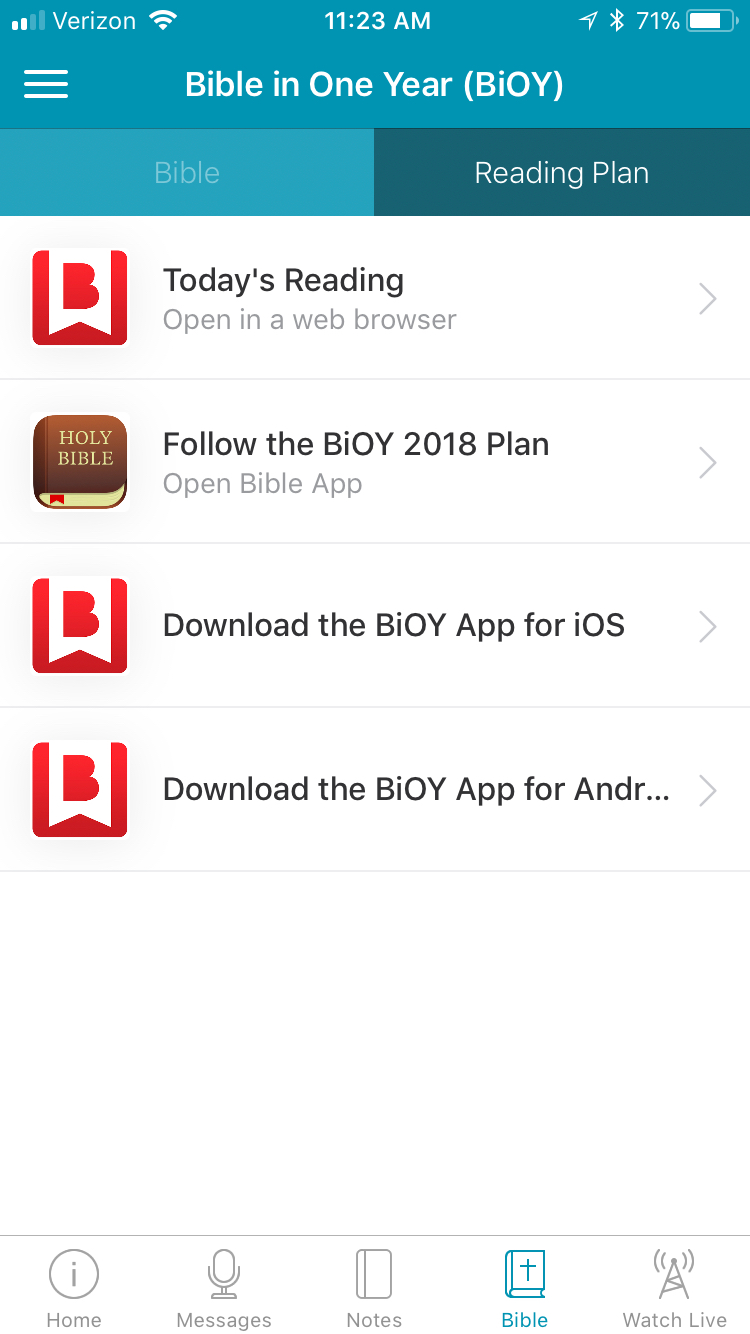Tap the Bible tab in the bottom bar
Screen dimensions: 750x1334
[525, 1289]
